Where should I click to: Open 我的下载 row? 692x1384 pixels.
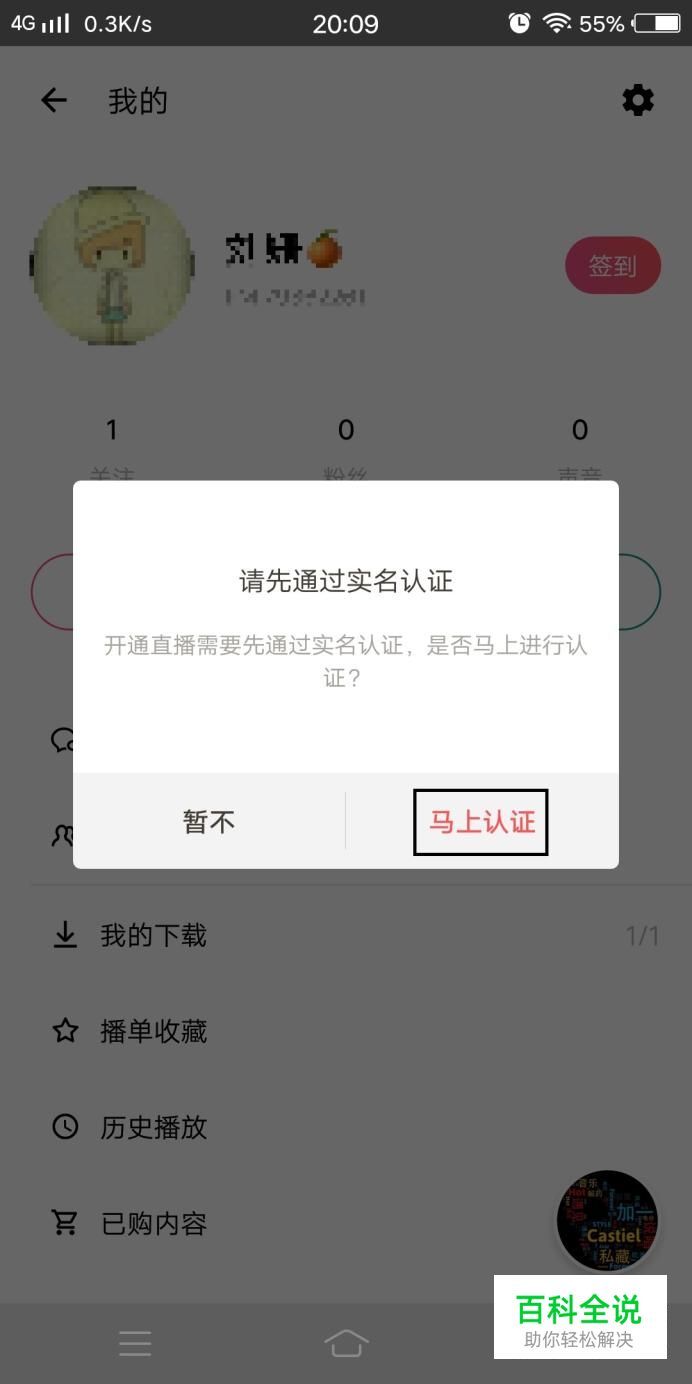click(x=346, y=936)
